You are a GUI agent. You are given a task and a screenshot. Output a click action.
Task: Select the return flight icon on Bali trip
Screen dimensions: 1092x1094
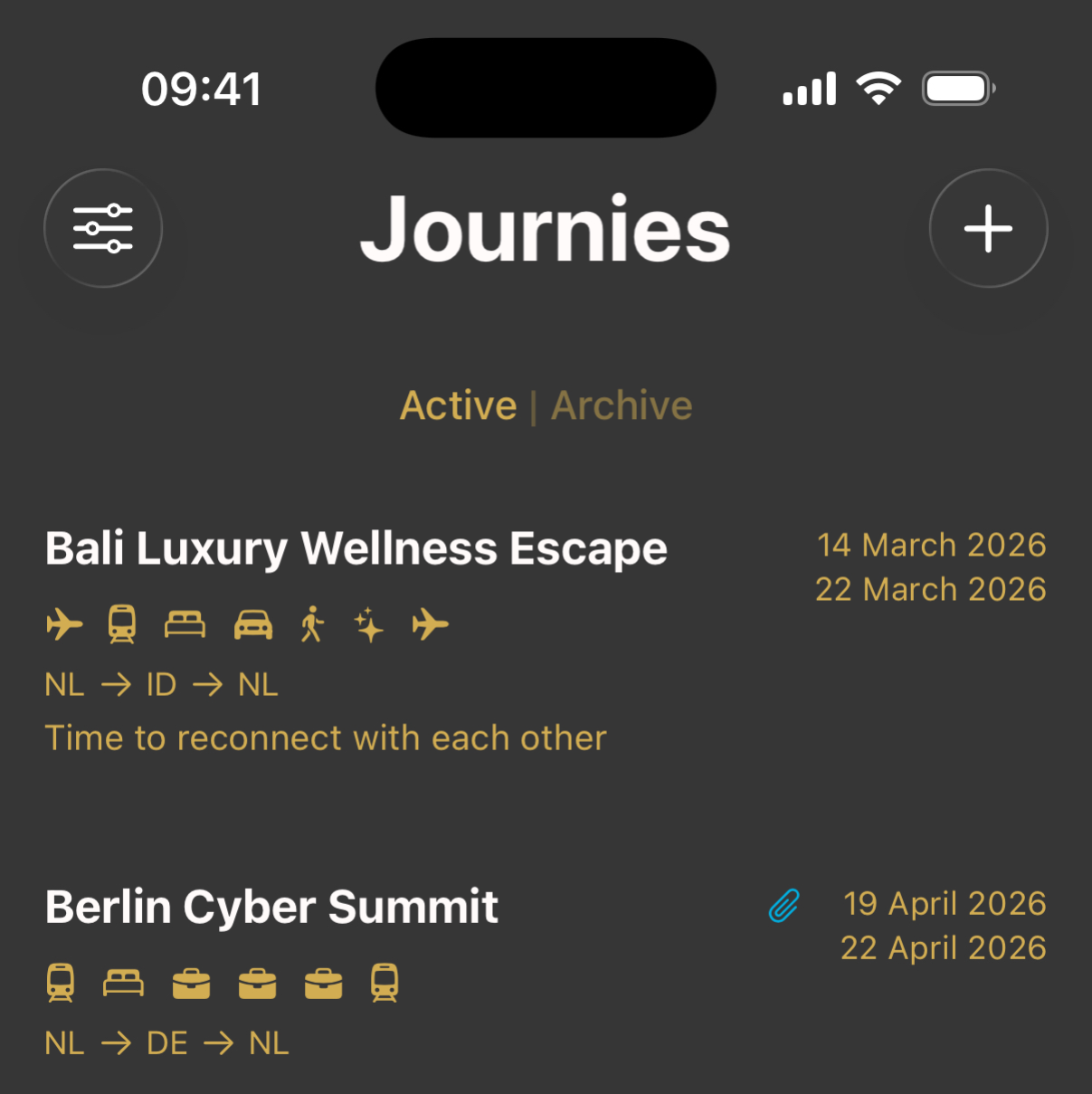[431, 623]
